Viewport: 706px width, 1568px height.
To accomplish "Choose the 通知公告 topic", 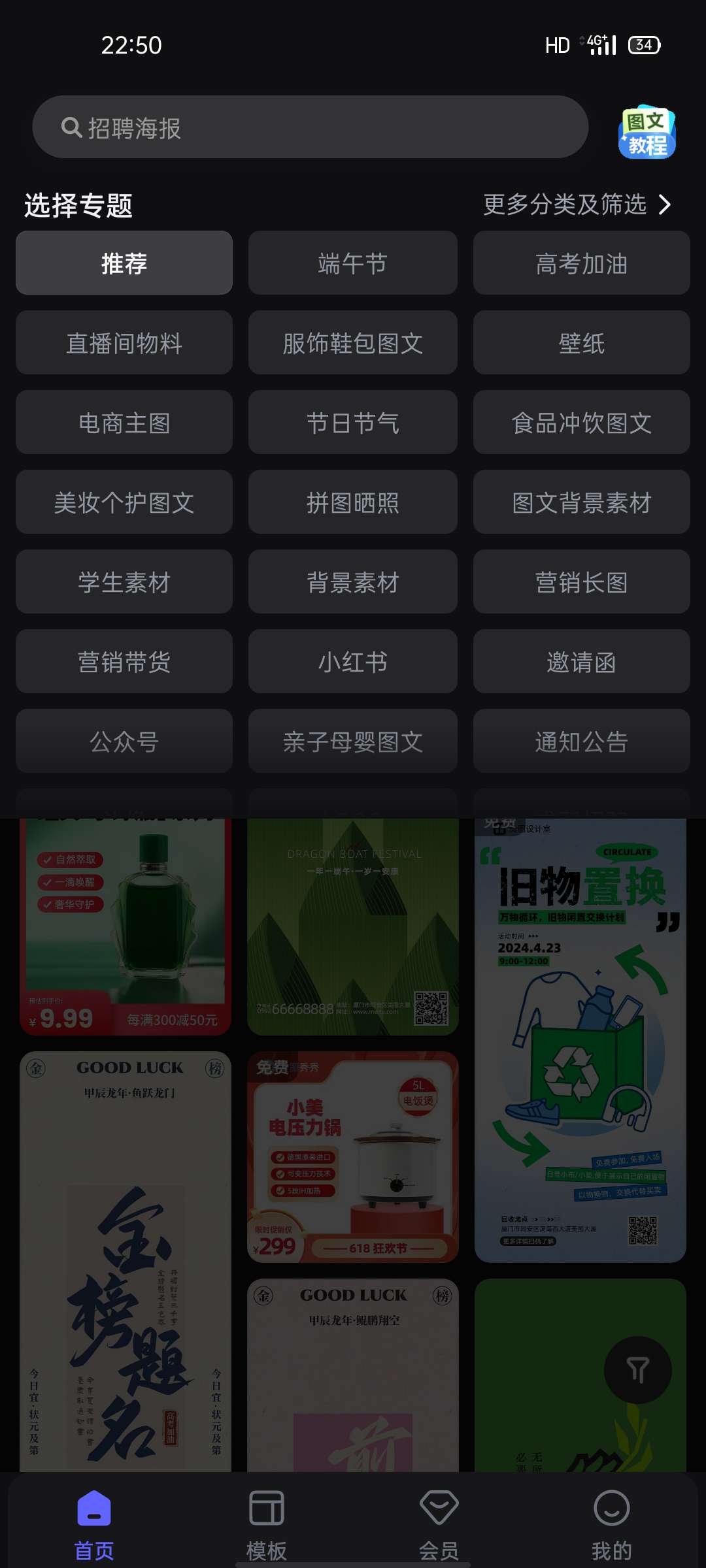I will [x=581, y=742].
